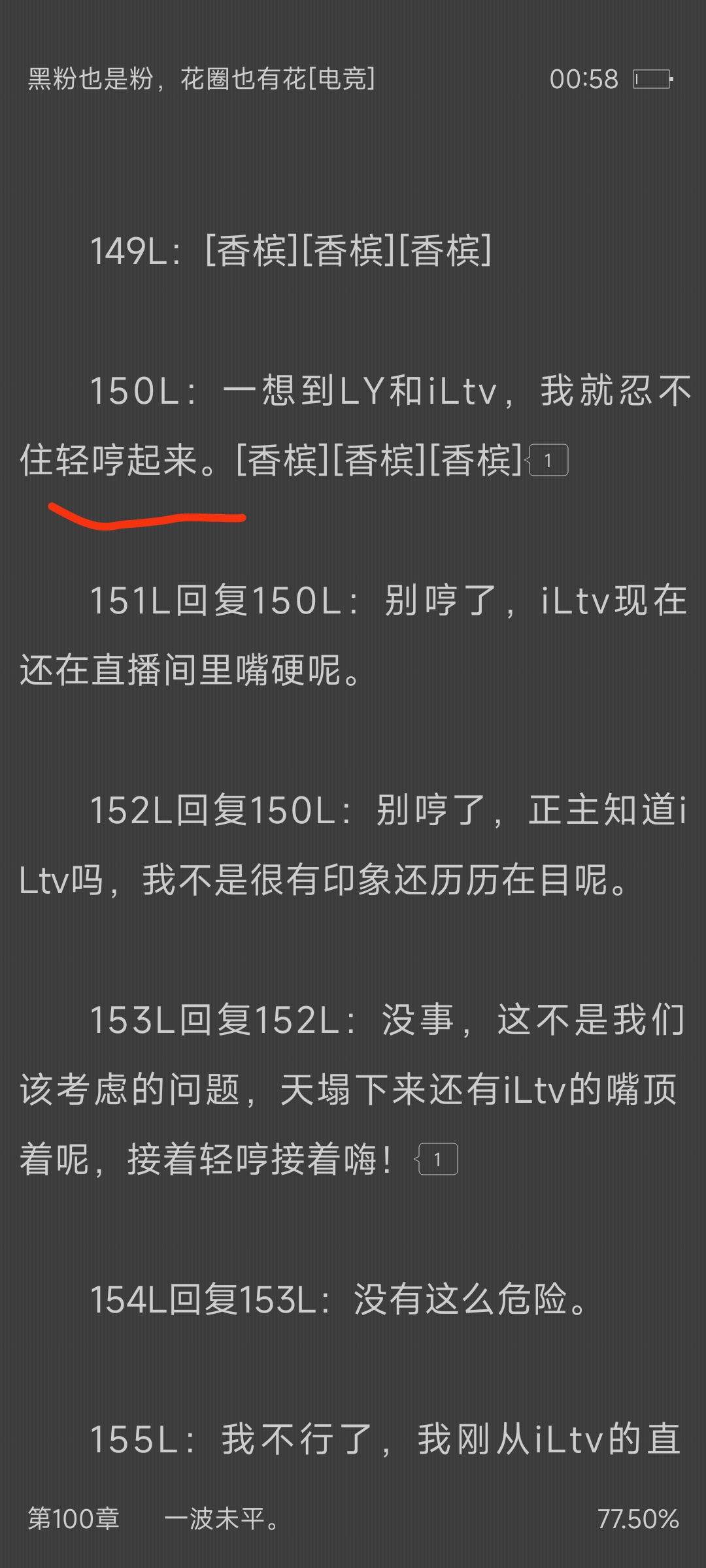
Task: Open comment bubble after 153L paragraph
Action: (x=437, y=1160)
